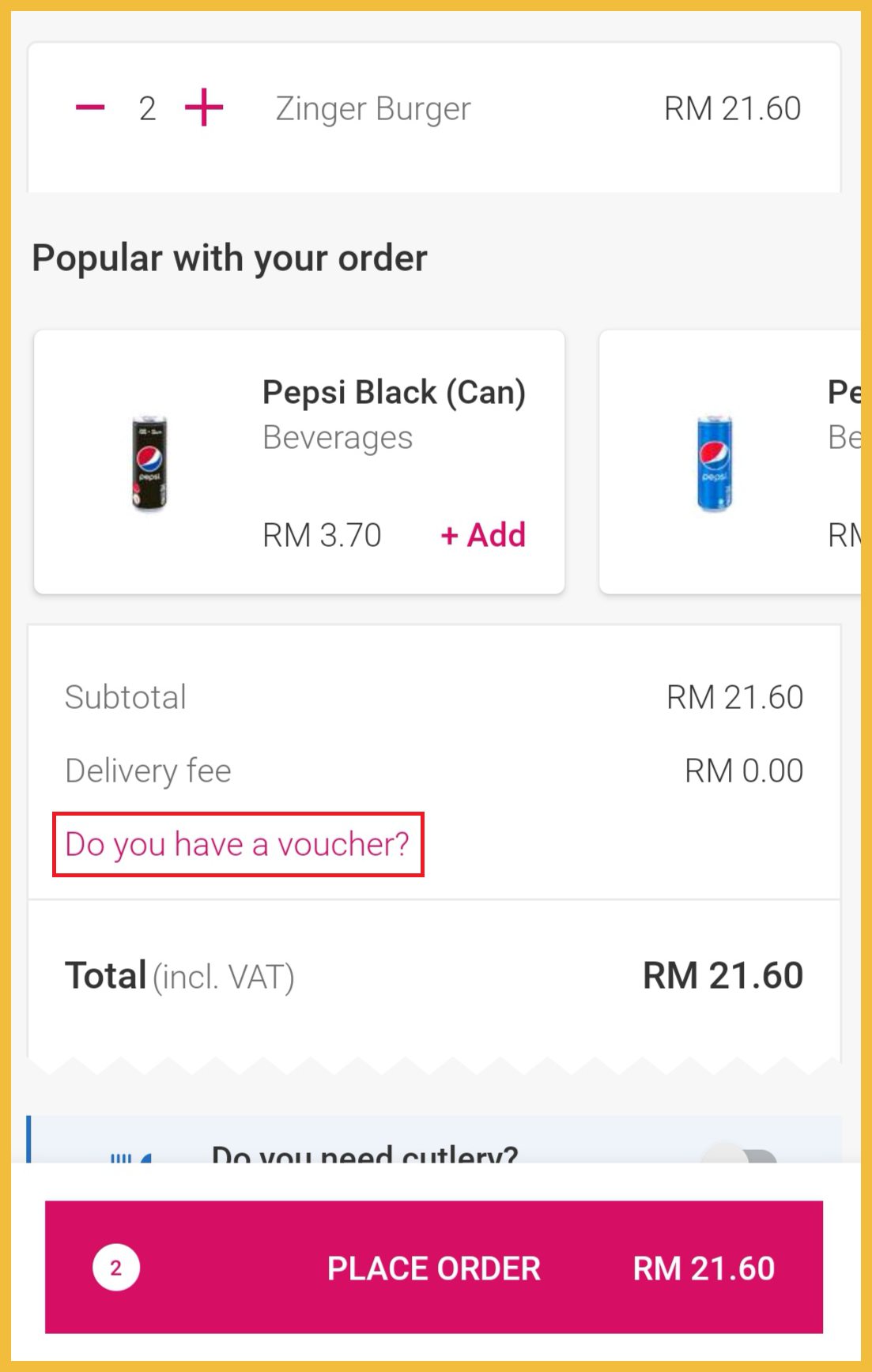Open the voucher entry link
Viewport: 872px width, 1372px height.
click(x=237, y=844)
